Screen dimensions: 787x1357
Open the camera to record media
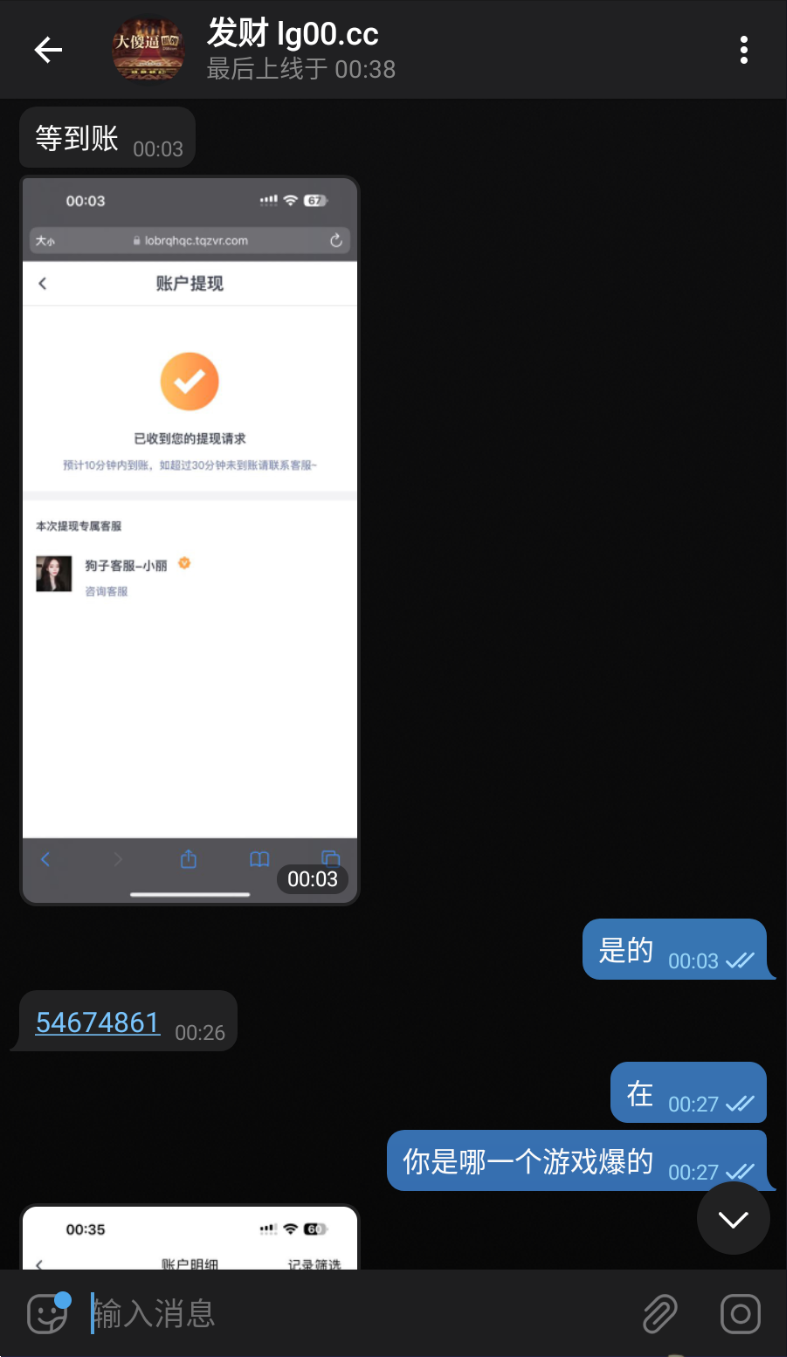tap(740, 1313)
